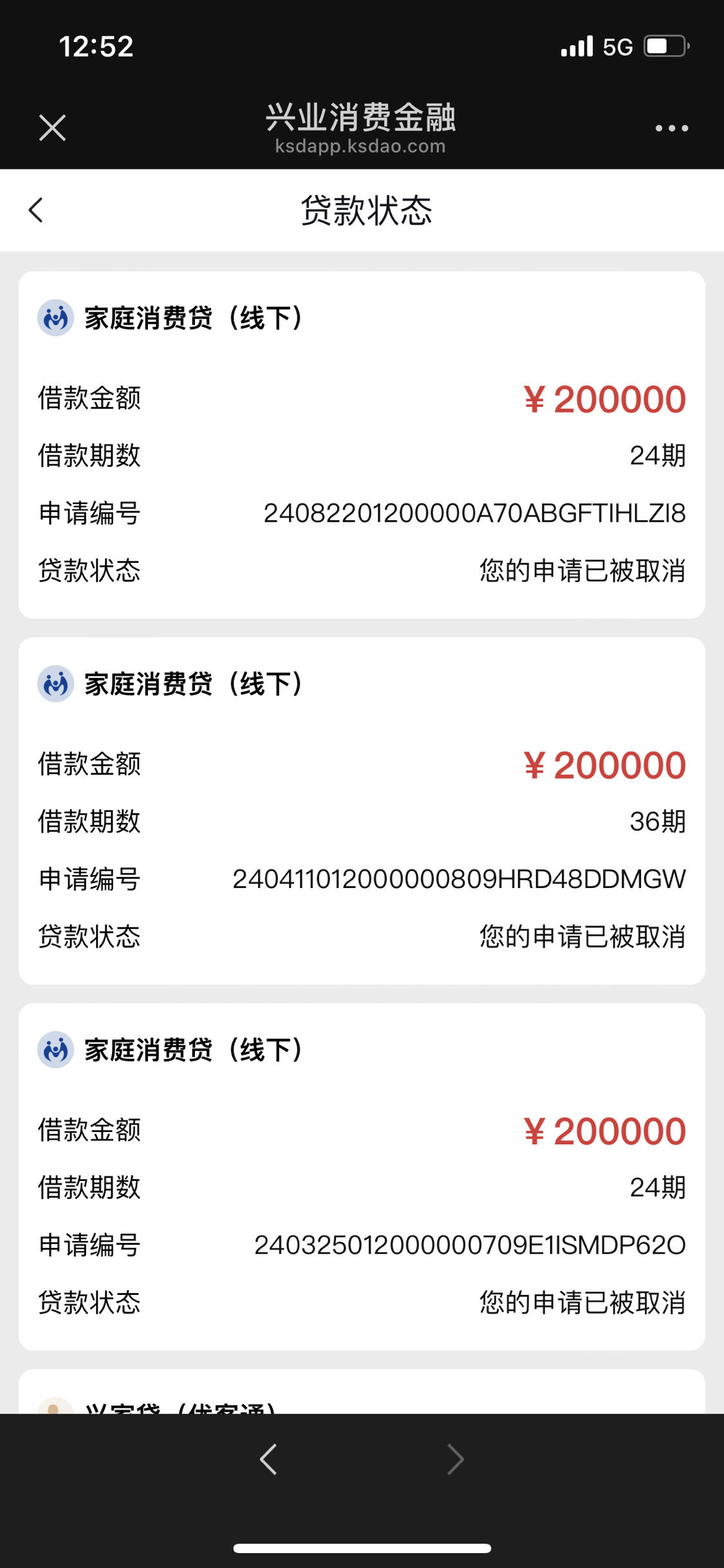
Task: Close the 兴业消费金融 web page
Action: coord(52,128)
